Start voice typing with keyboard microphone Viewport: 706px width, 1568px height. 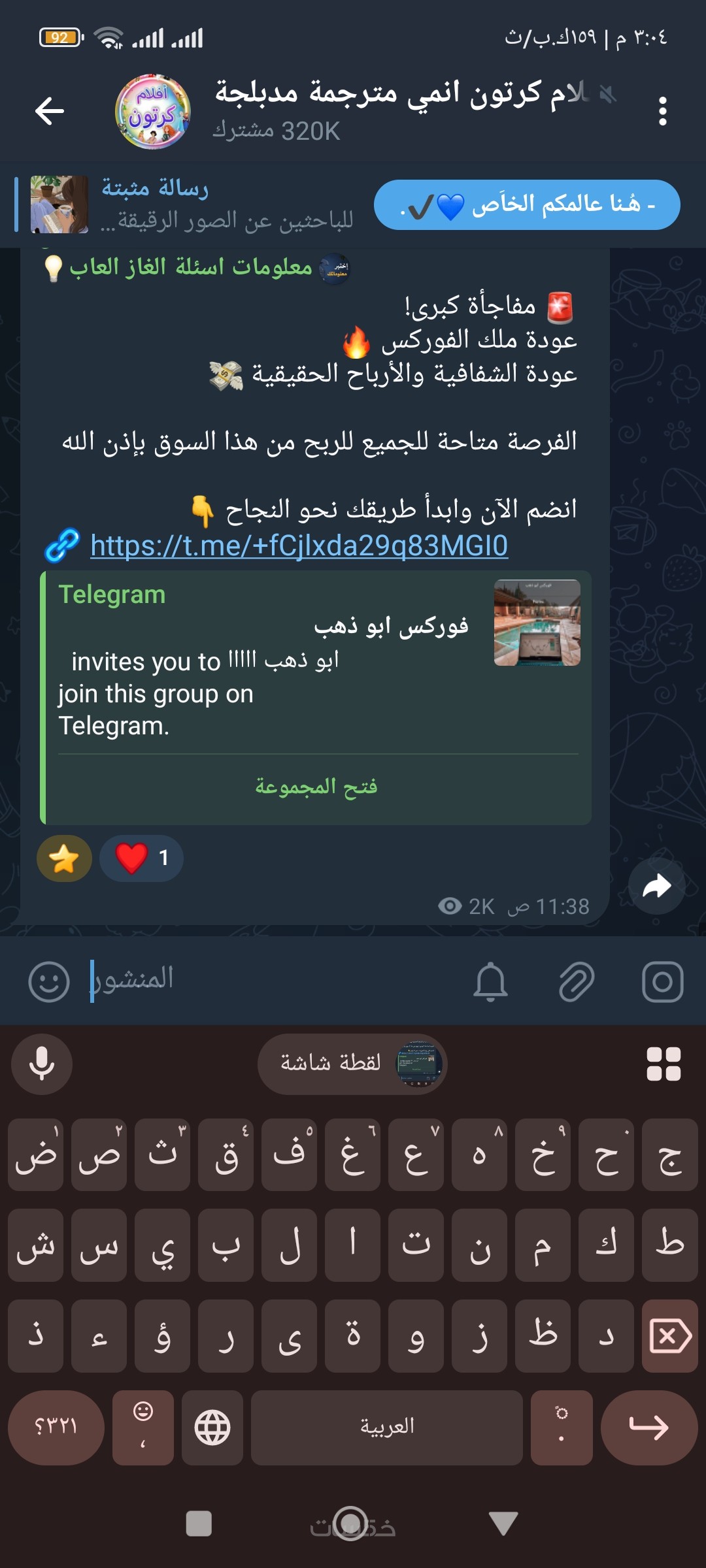click(x=42, y=1064)
